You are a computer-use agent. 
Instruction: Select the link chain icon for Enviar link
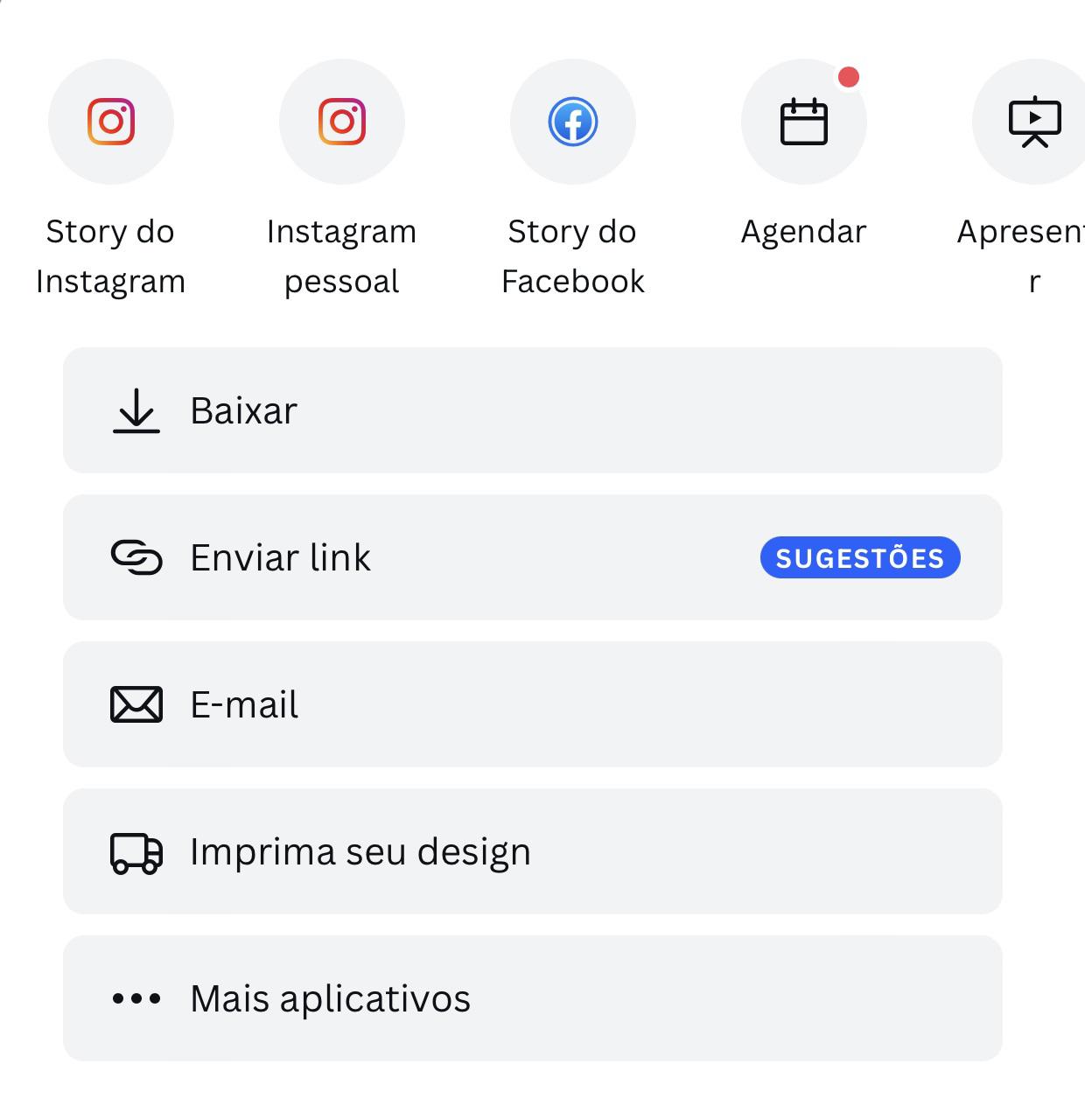click(x=136, y=557)
